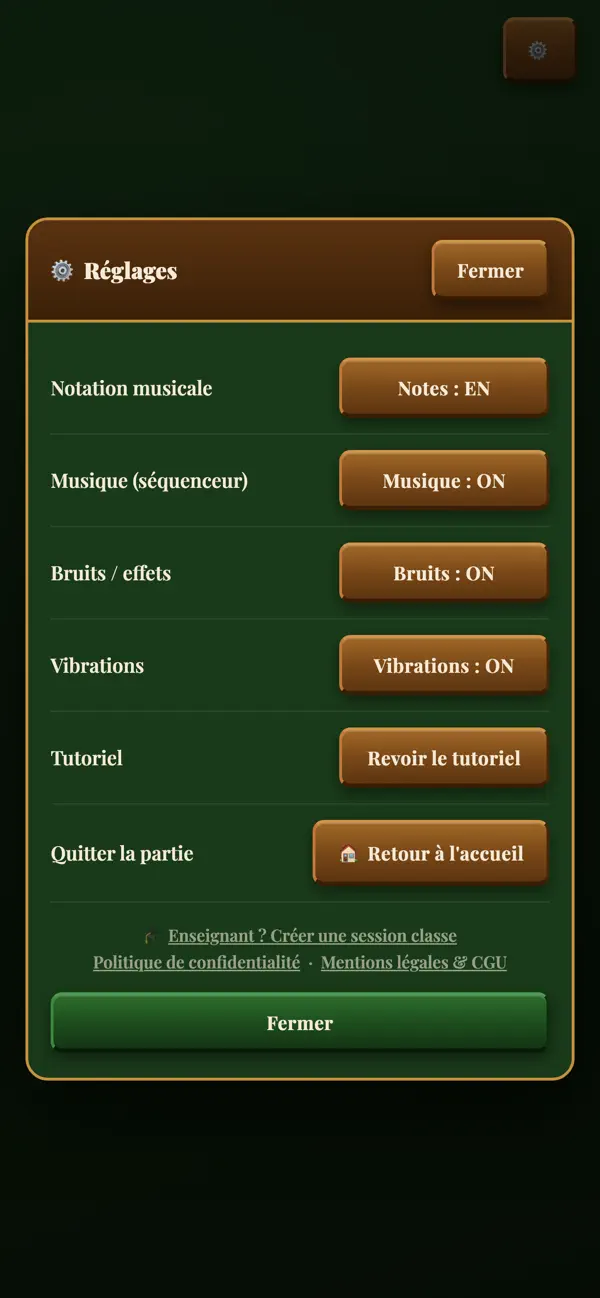The height and width of the screenshot is (1298, 600).
Task: Disable sound effects via Bruits : ON
Action: coord(444,573)
